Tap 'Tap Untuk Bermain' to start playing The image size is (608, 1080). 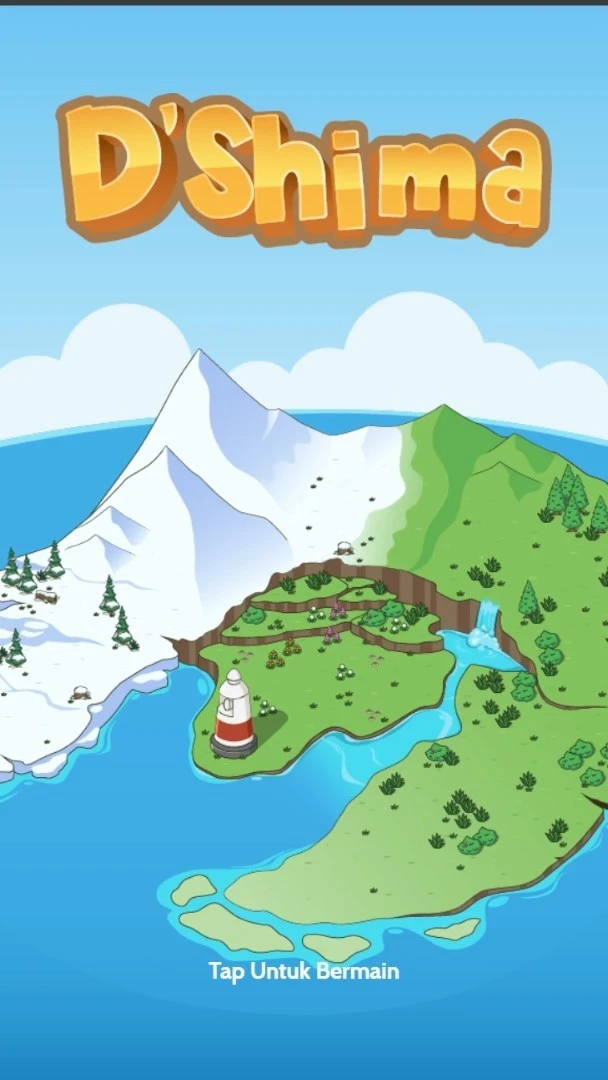[304, 971]
